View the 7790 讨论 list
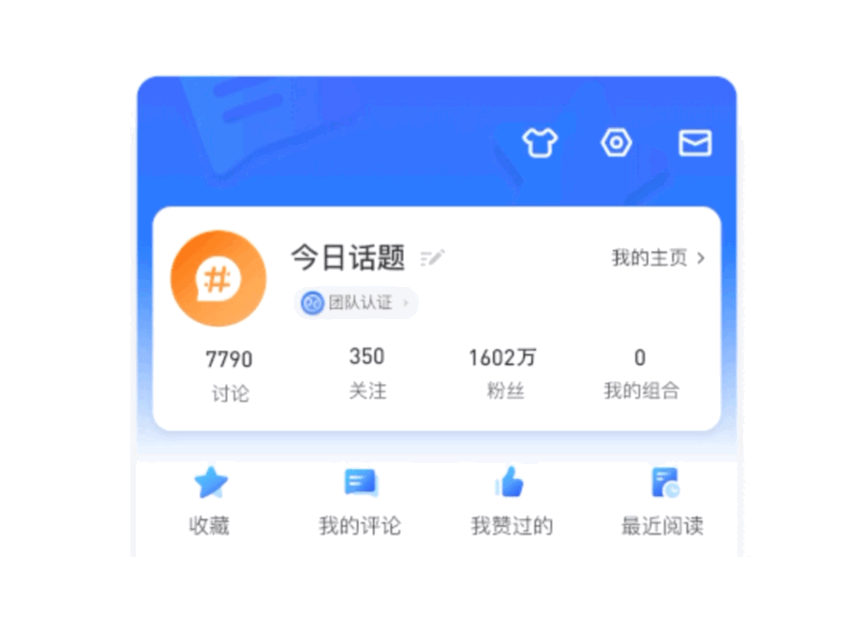Viewport: 860px width, 638px height. click(230, 375)
